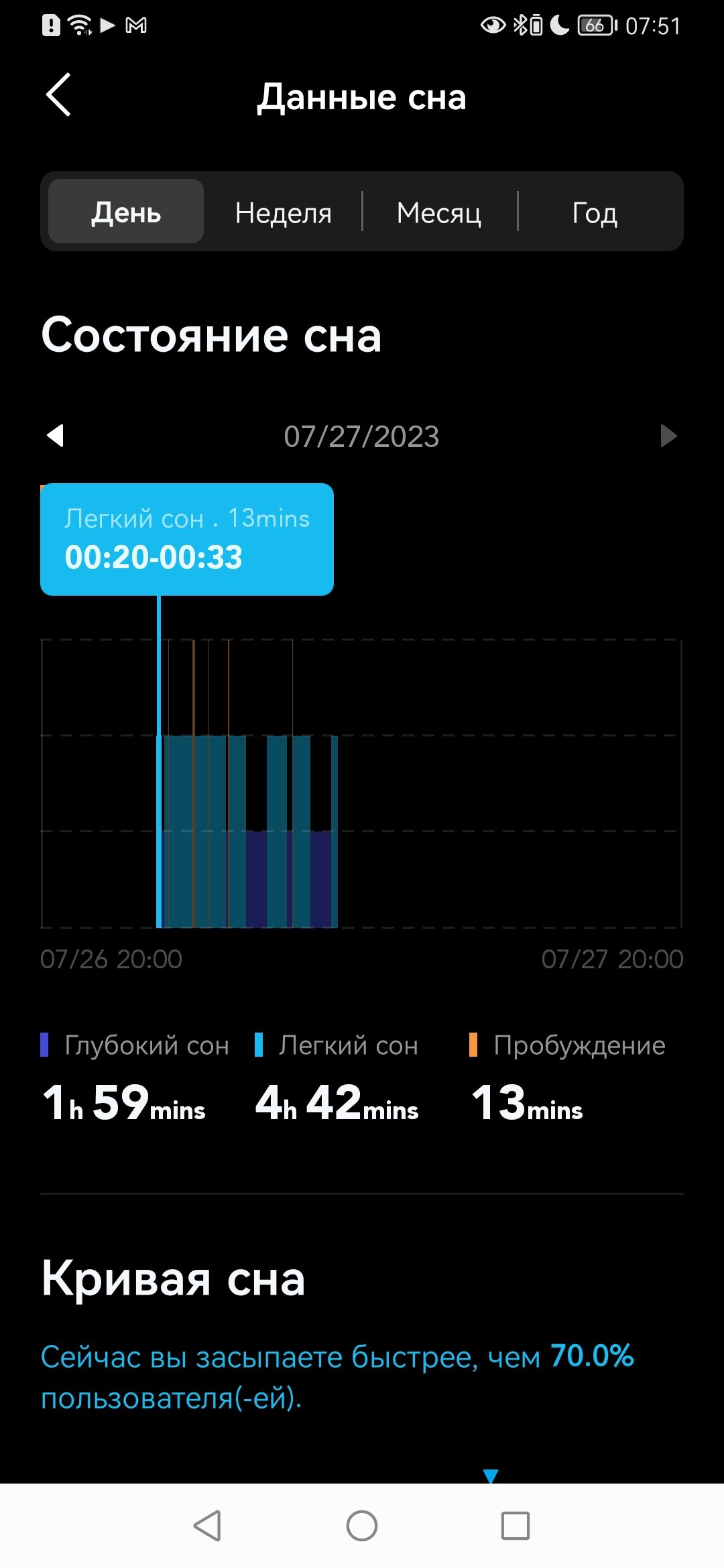Screen dimensions: 724x1568
Task: Go back from the Данные сна screen
Action: 58,95
